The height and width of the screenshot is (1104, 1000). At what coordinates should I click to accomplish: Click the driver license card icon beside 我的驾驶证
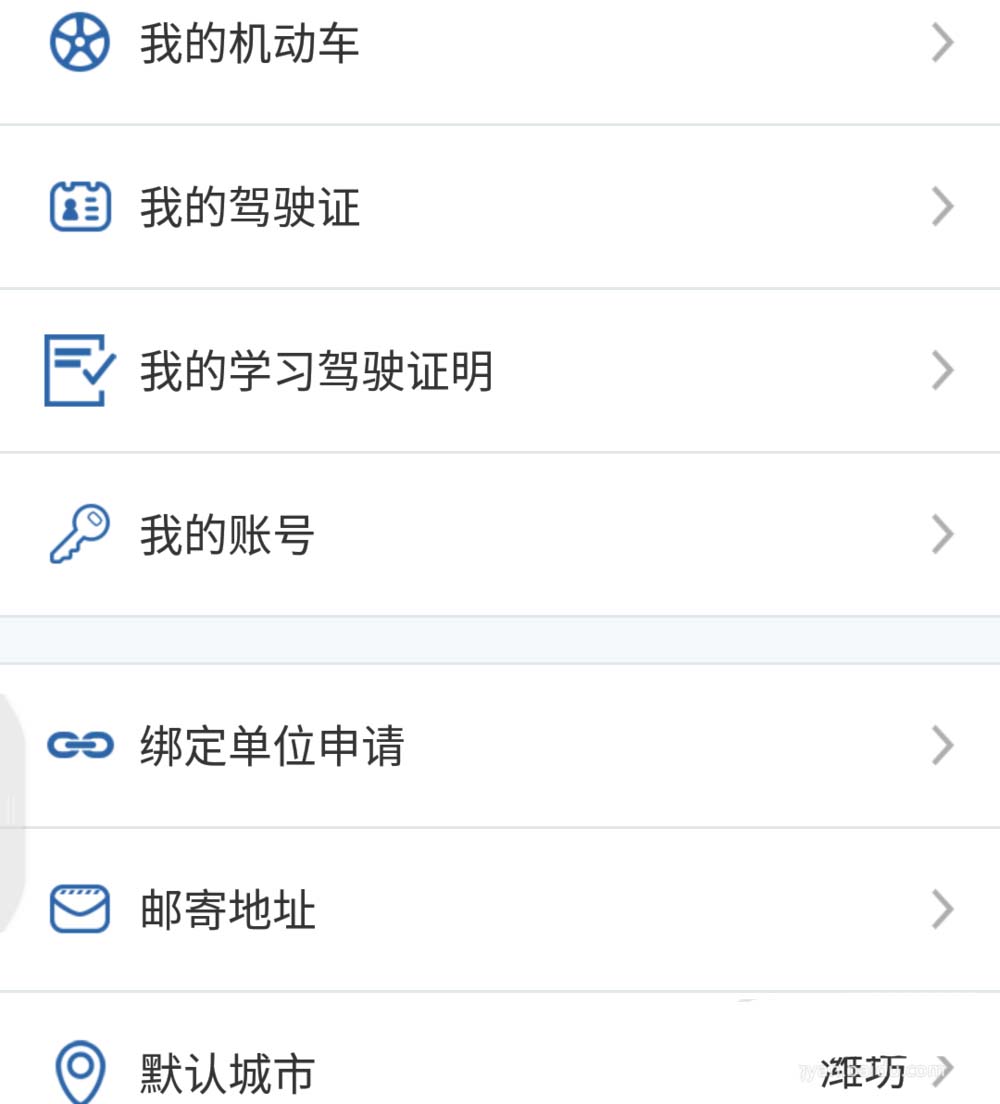tap(78, 205)
